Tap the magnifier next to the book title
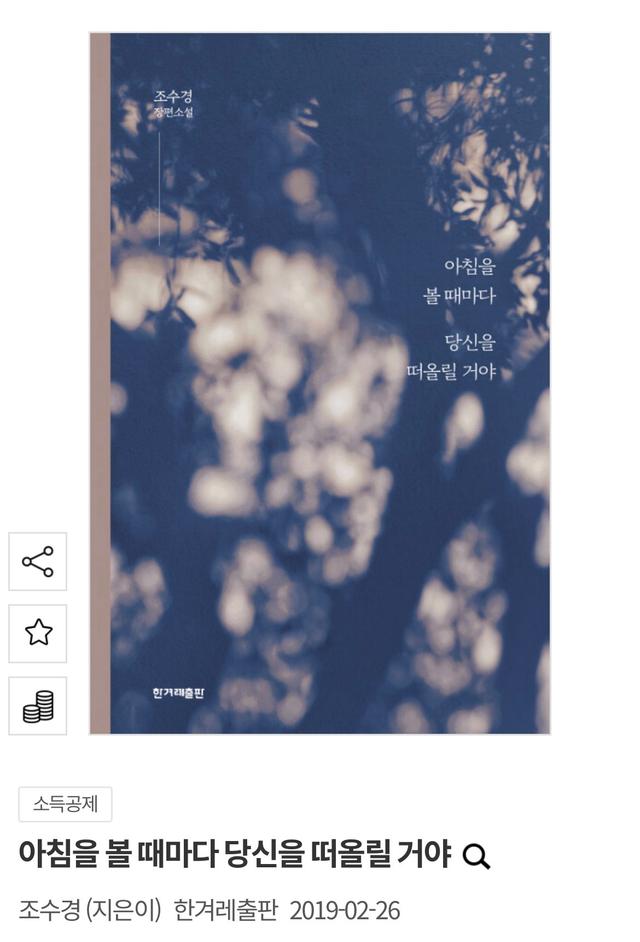Image resolution: width=640 pixels, height=942 pixels. coord(477,857)
